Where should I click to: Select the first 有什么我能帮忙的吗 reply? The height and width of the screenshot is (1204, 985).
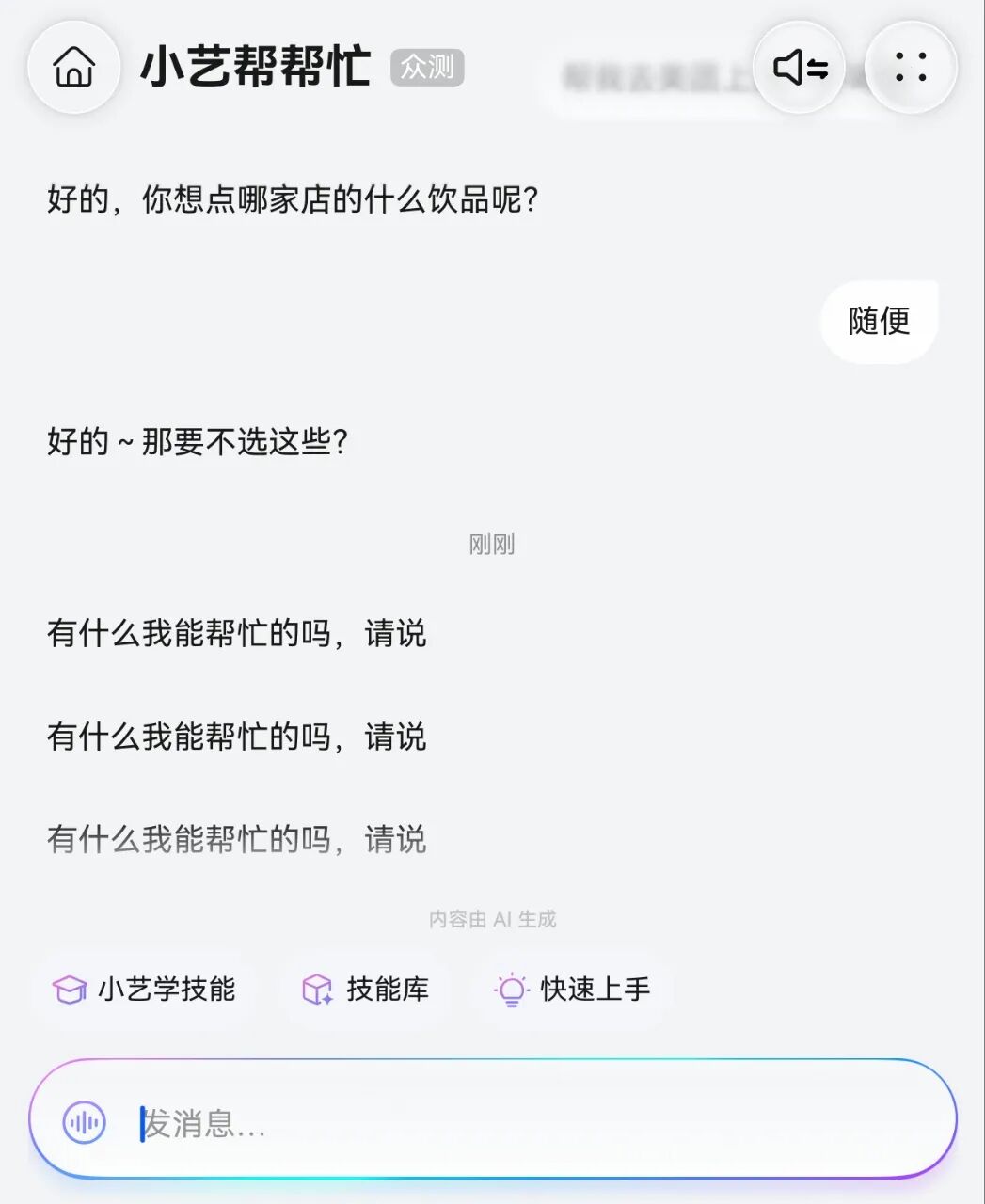coord(237,634)
